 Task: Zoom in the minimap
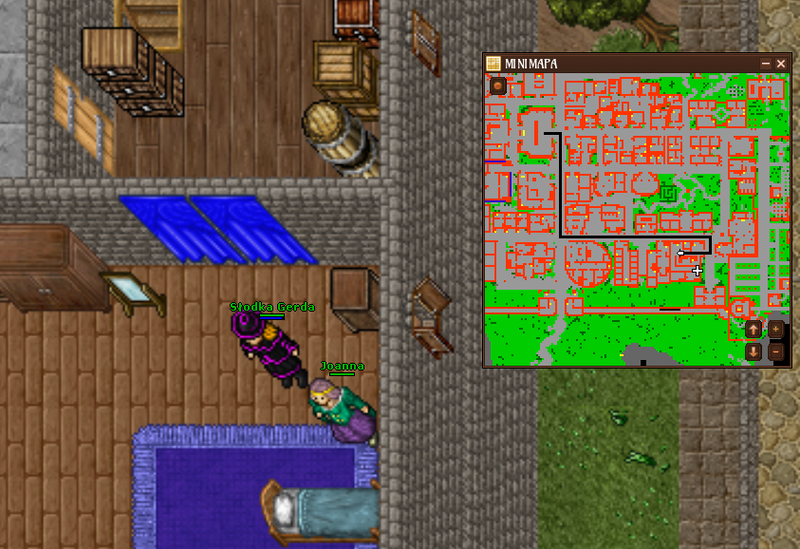tap(776, 329)
